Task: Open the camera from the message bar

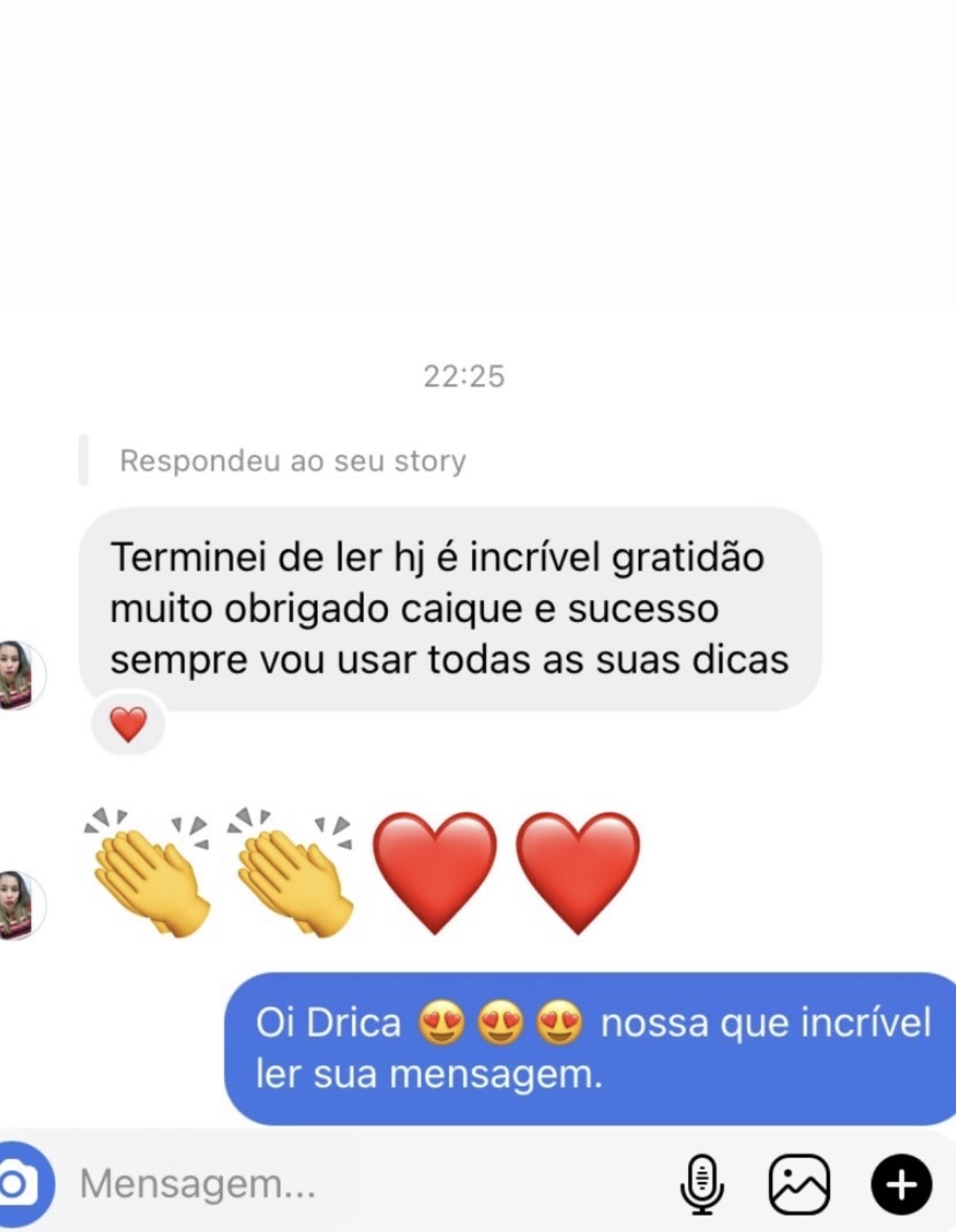Action: [x=20, y=1183]
